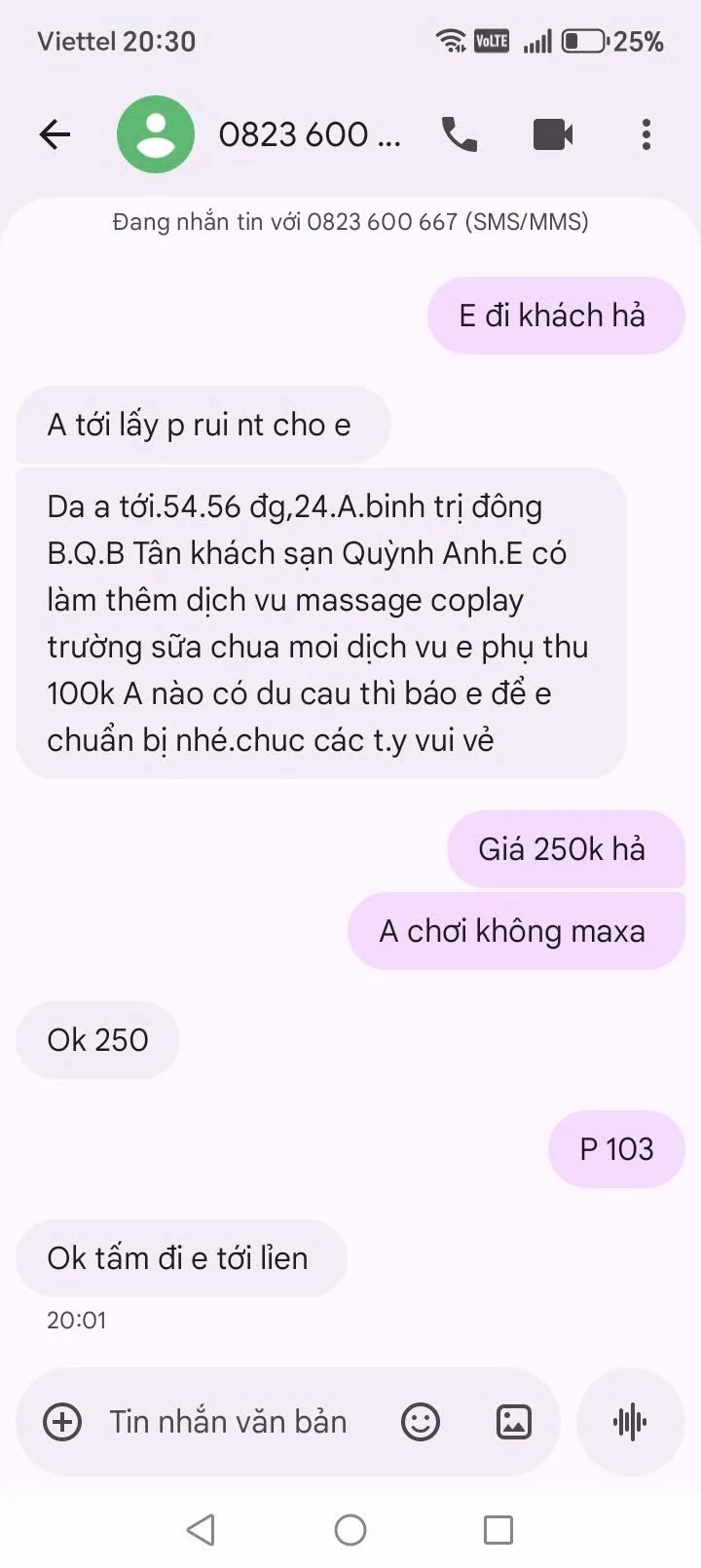The image size is (701, 1568).
Task: Open contact details for 0823 600 667
Action: (309, 134)
